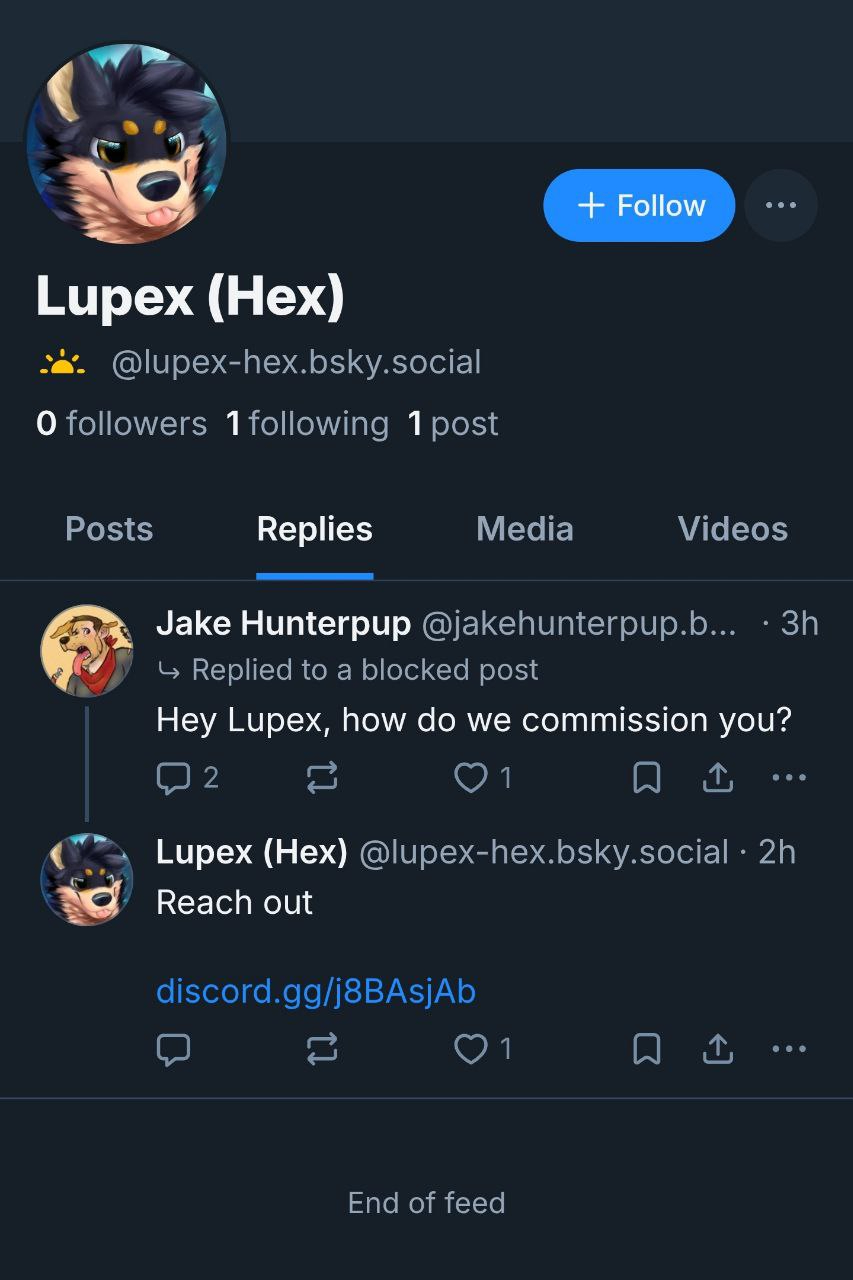Switch to the Media tab
This screenshot has width=853, height=1280.
(x=524, y=529)
